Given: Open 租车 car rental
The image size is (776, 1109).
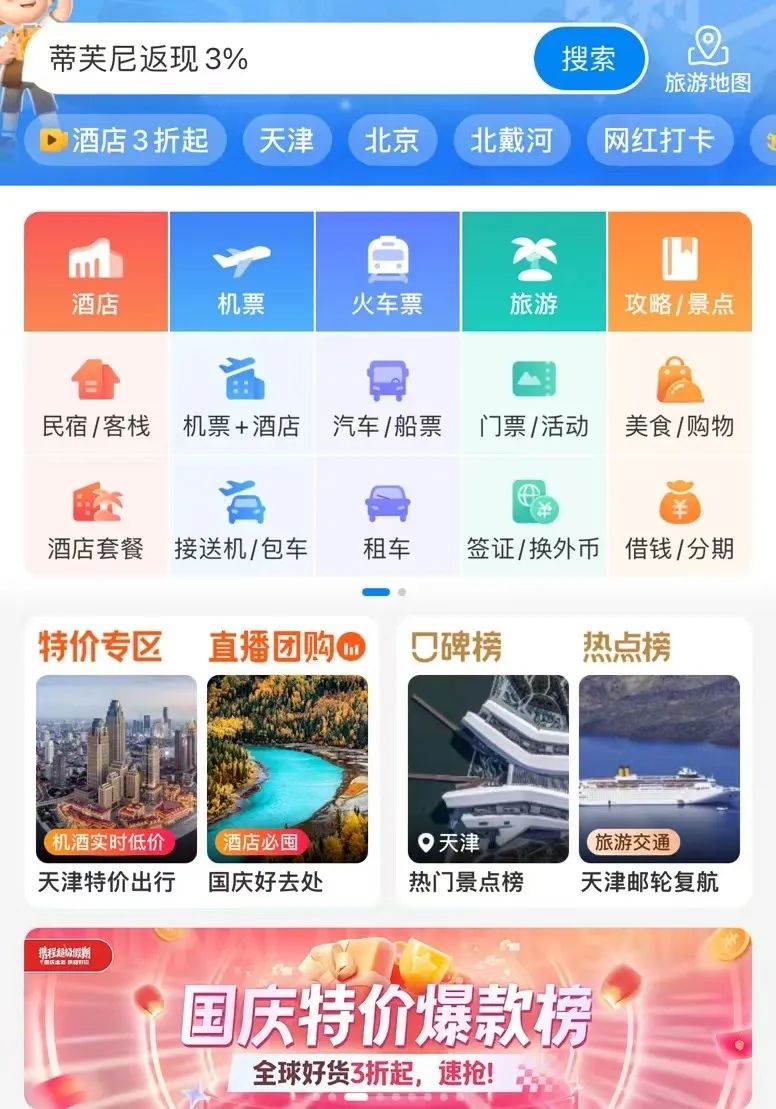Looking at the screenshot, I should 387,519.
